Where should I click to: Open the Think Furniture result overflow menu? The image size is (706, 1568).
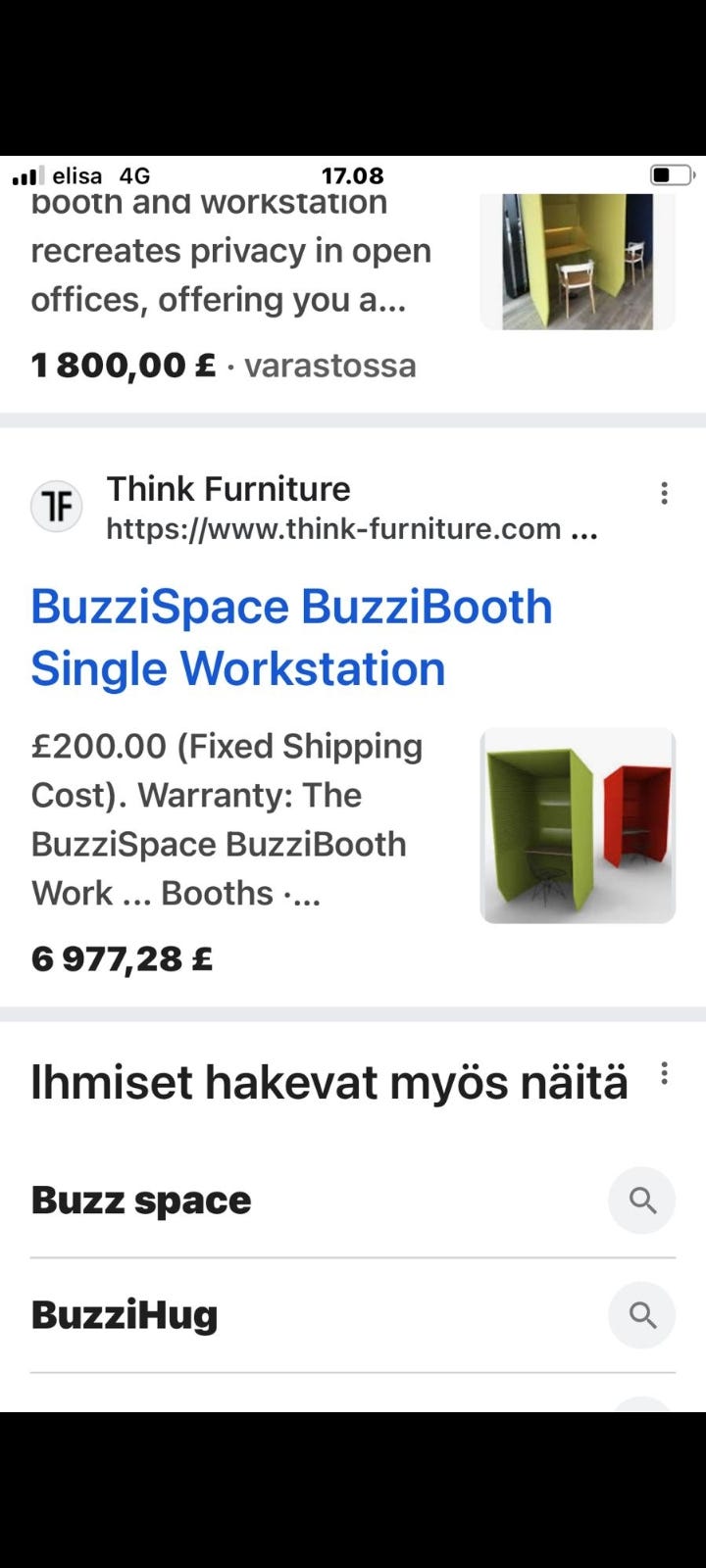(664, 493)
